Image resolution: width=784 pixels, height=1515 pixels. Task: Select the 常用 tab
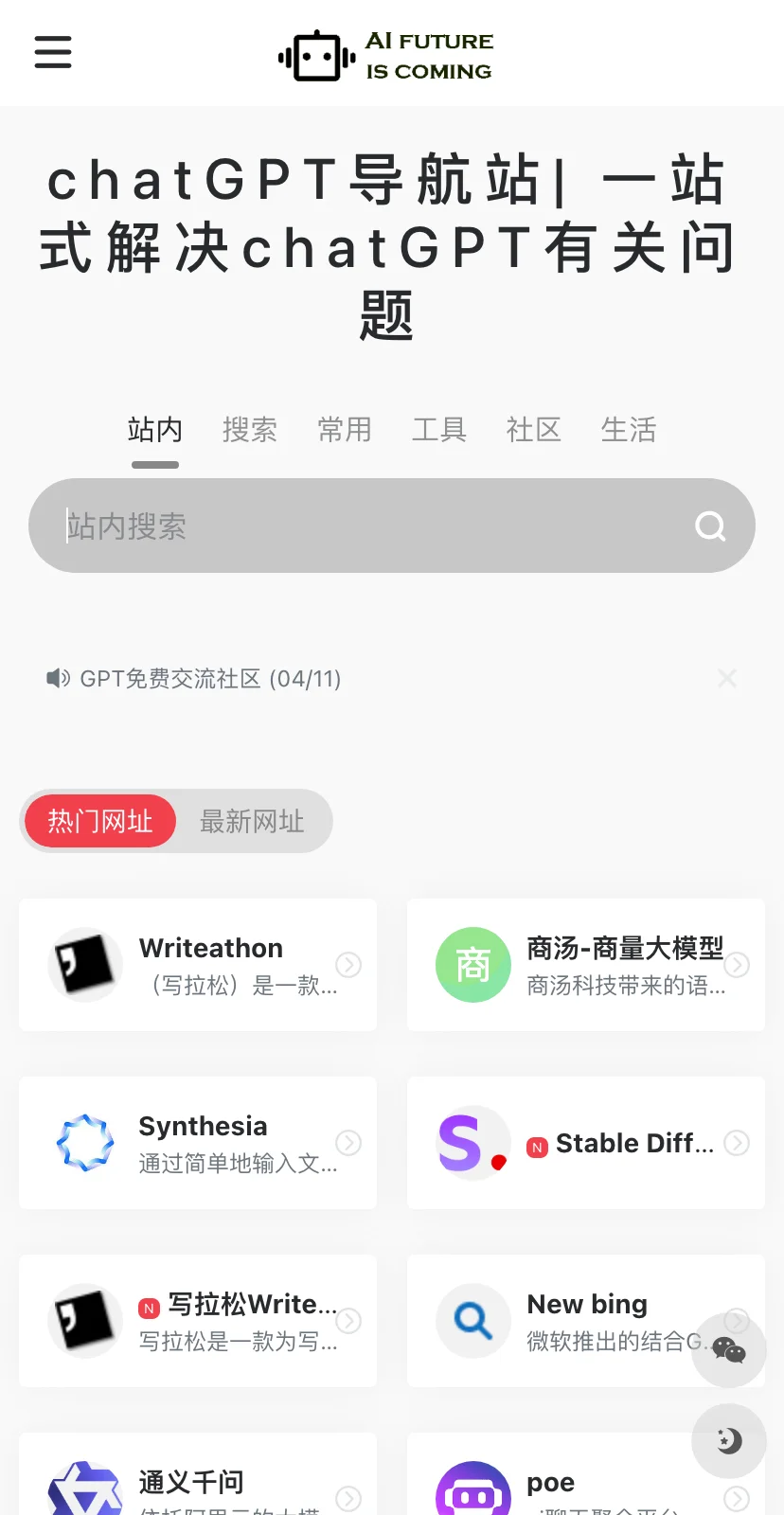[x=345, y=430]
